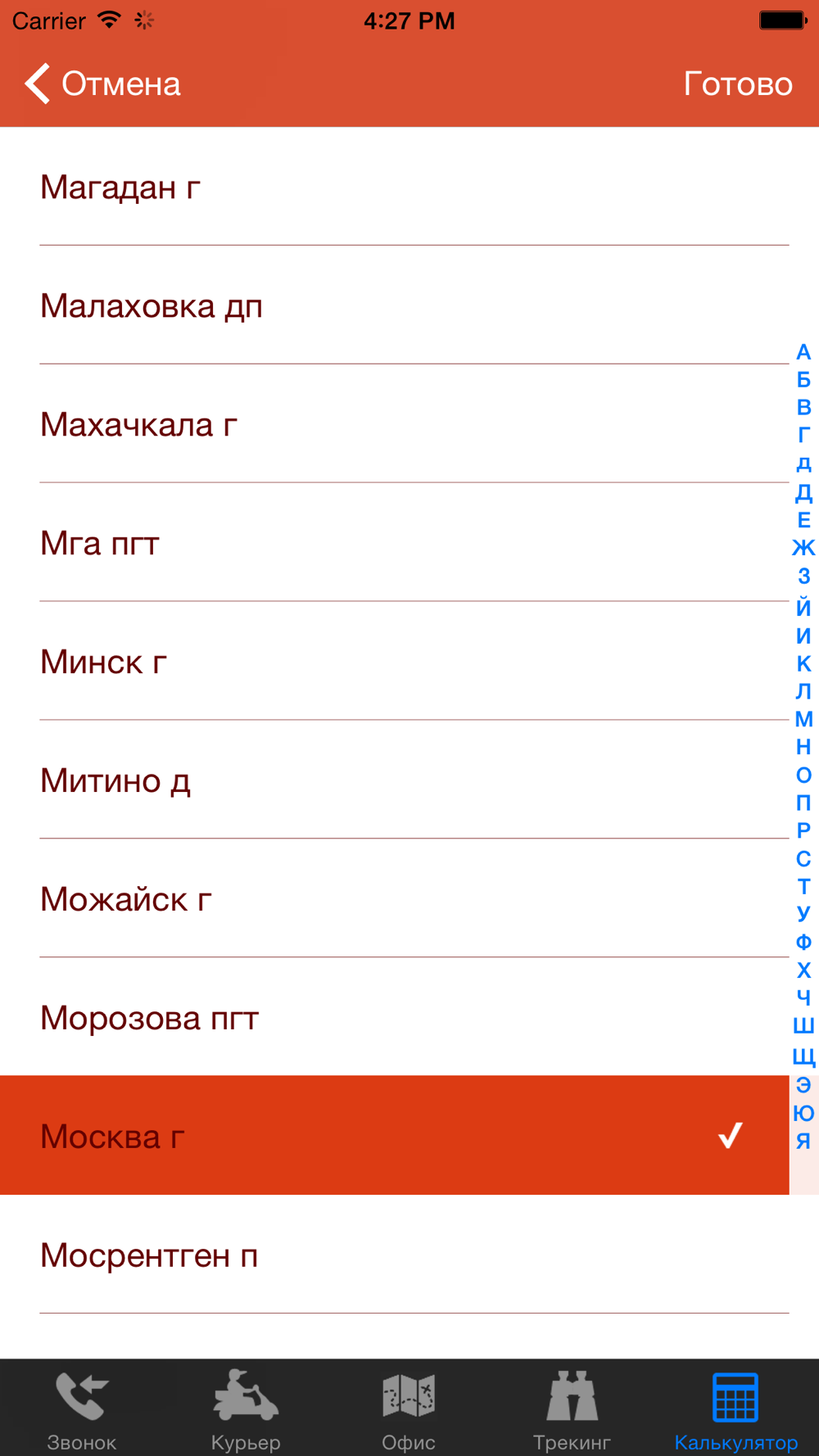
Task: Select Магадан г from the list
Action: [393, 188]
